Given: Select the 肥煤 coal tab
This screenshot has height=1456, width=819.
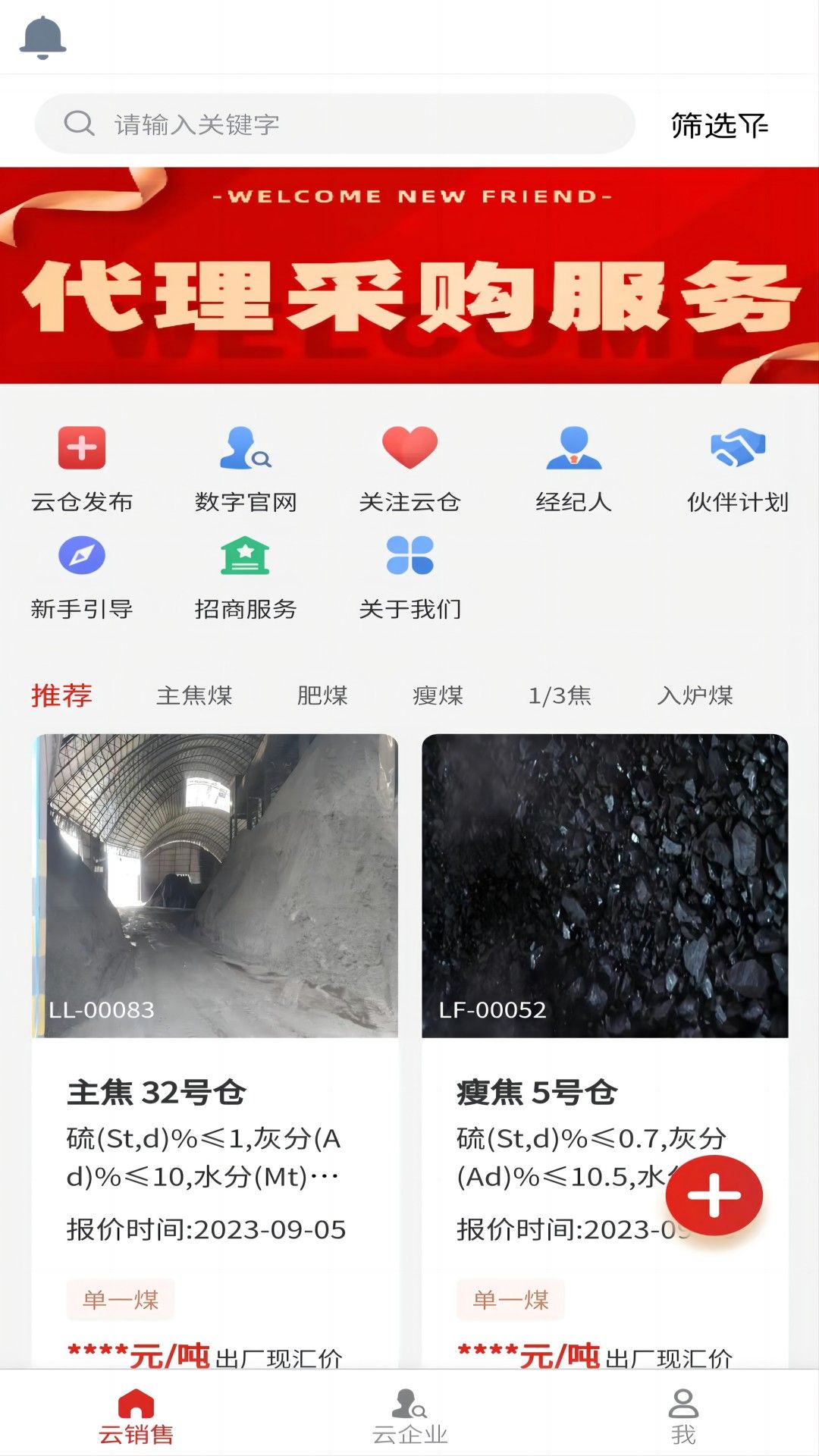Looking at the screenshot, I should point(323,695).
